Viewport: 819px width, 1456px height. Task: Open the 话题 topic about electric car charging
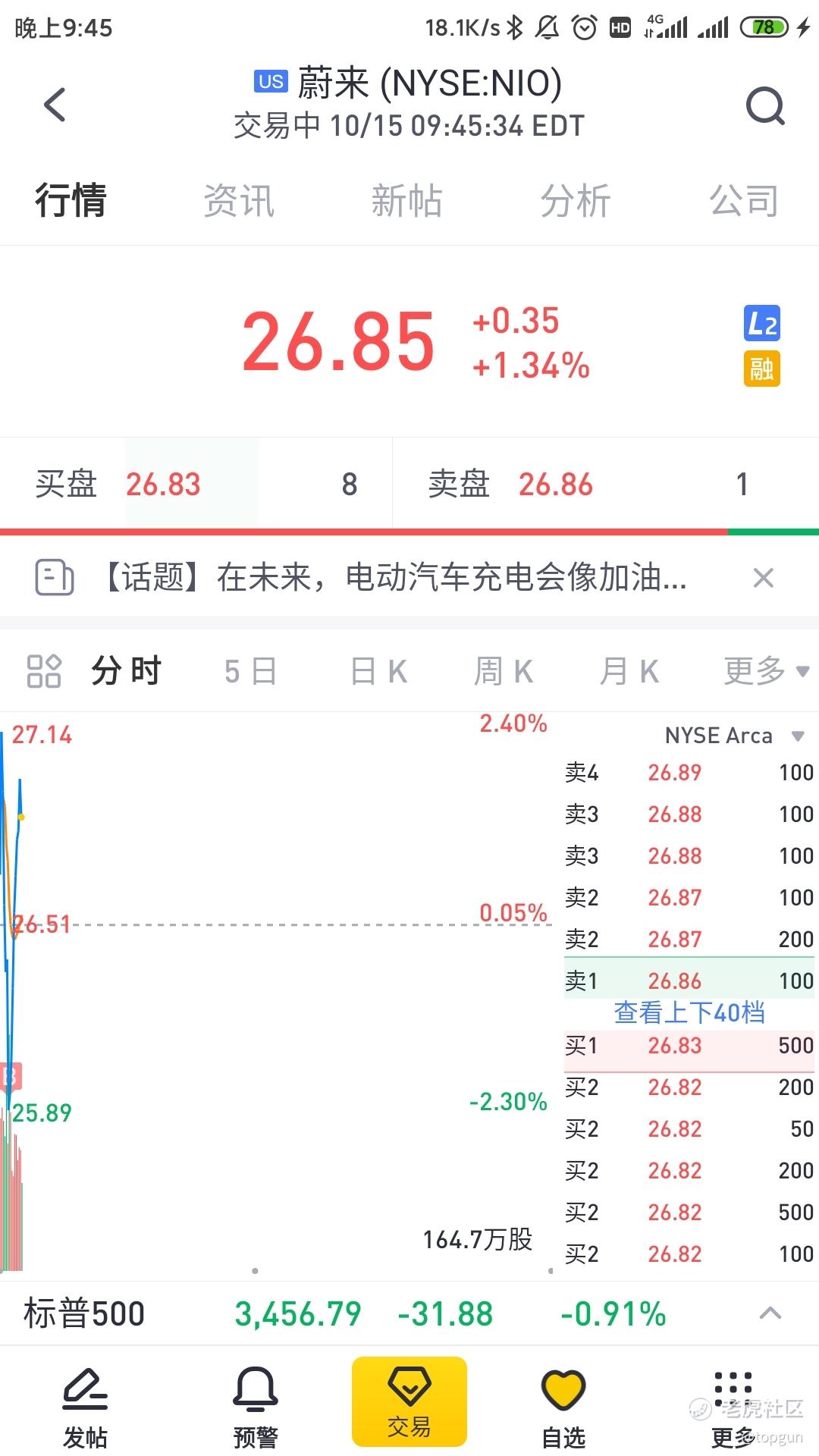[x=394, y=578]
